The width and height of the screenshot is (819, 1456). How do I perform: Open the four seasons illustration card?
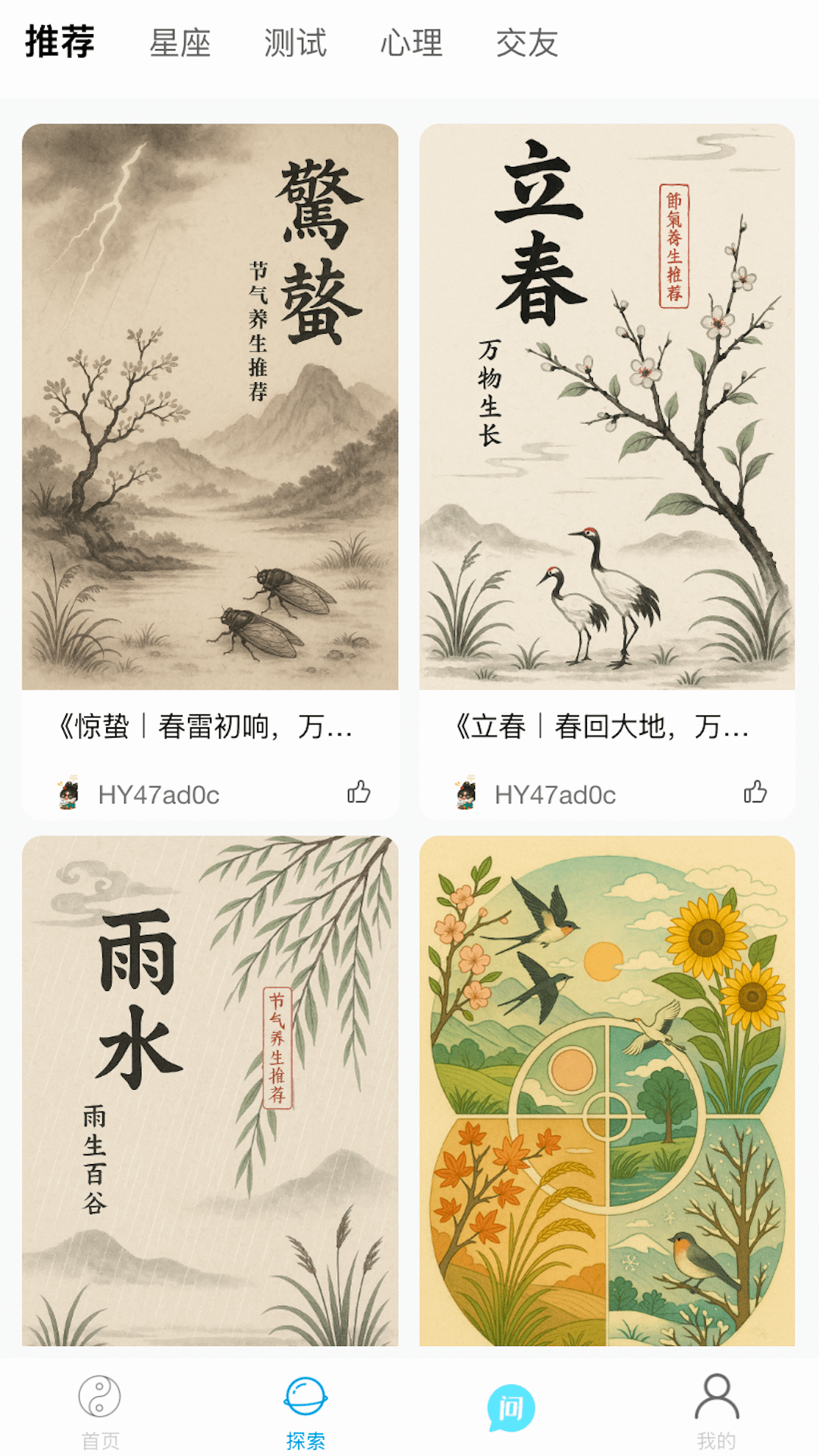(x=607, y=1090)
